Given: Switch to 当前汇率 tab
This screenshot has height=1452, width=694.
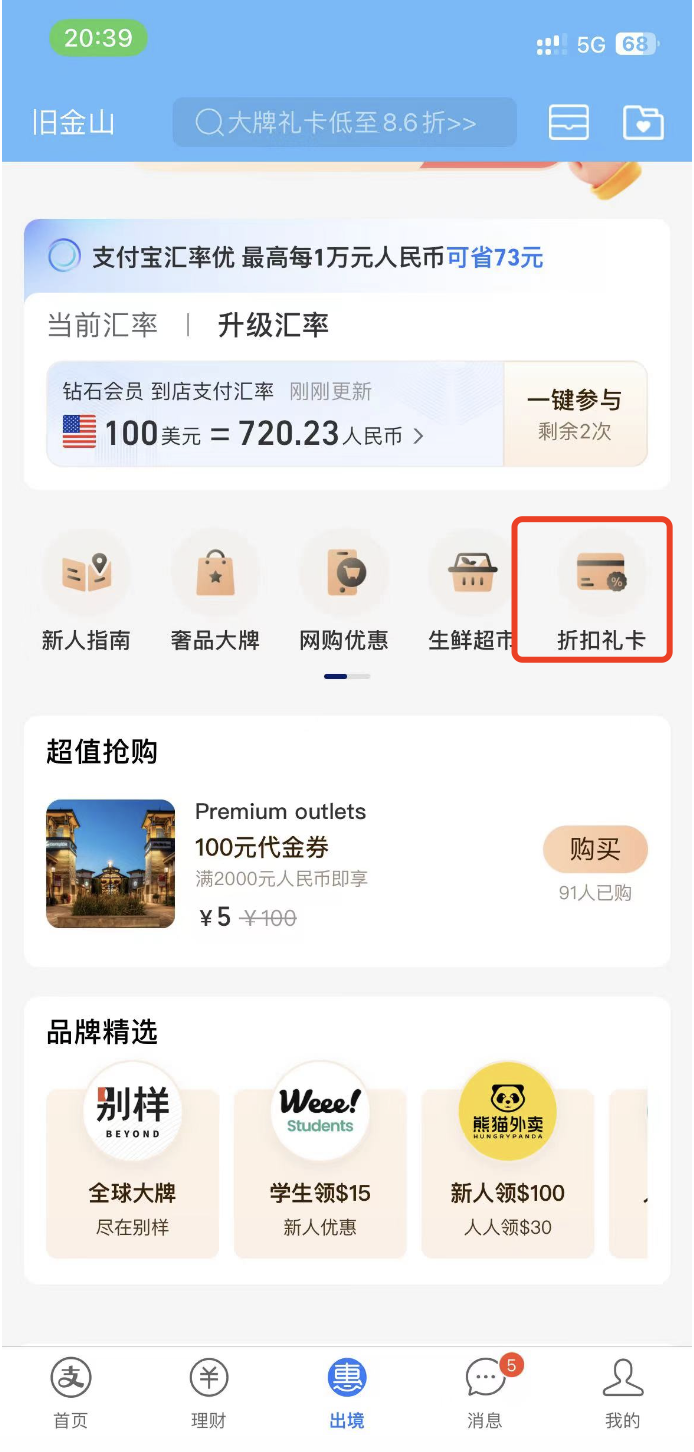Looking at the screenshot, I should point(102,325).
